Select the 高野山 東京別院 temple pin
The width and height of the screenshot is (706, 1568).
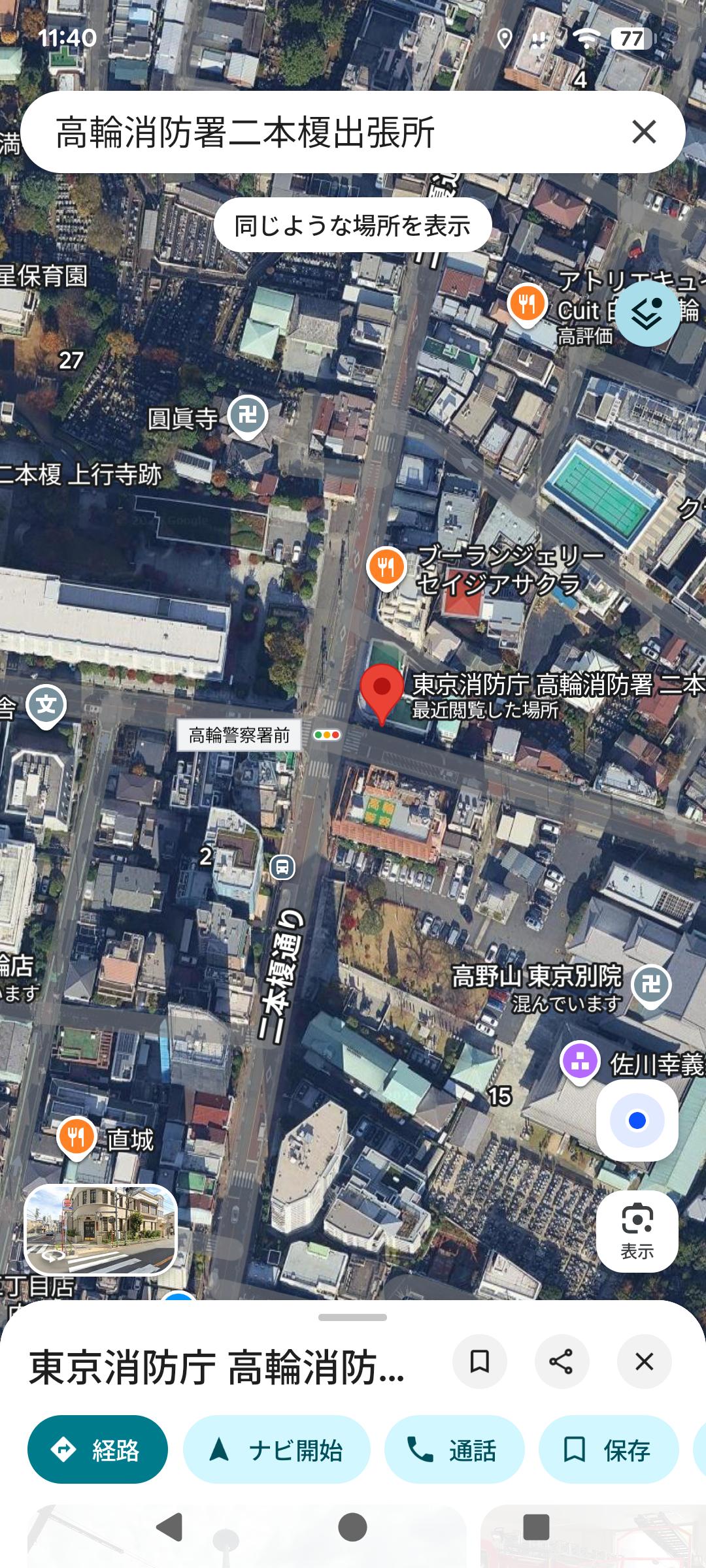click(652, 984)
